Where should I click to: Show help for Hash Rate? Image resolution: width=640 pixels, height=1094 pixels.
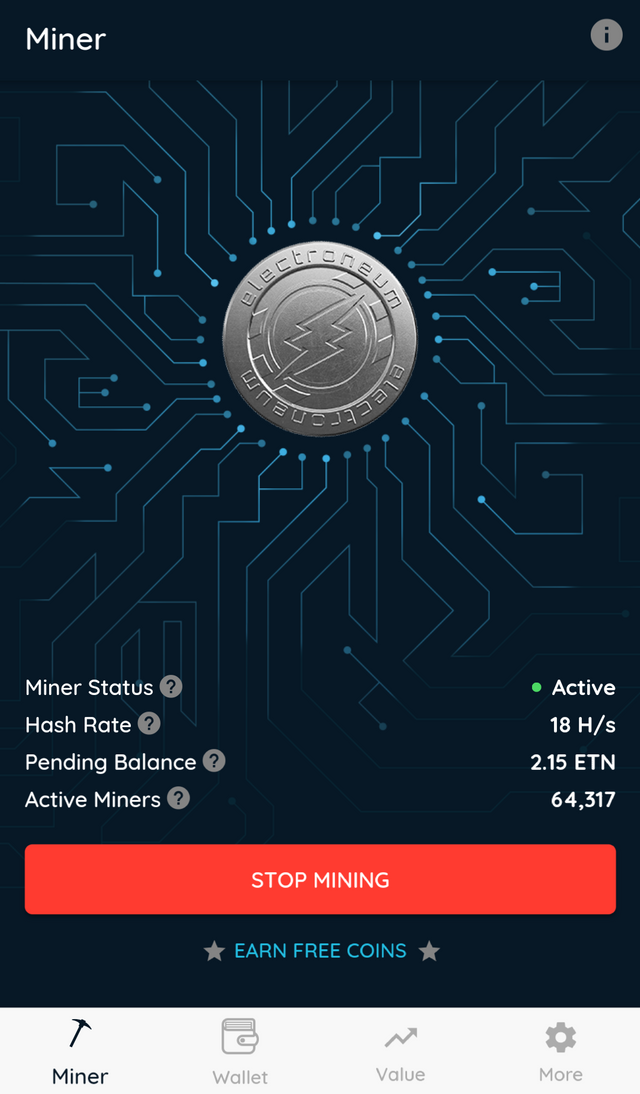(x=149, y=724)
